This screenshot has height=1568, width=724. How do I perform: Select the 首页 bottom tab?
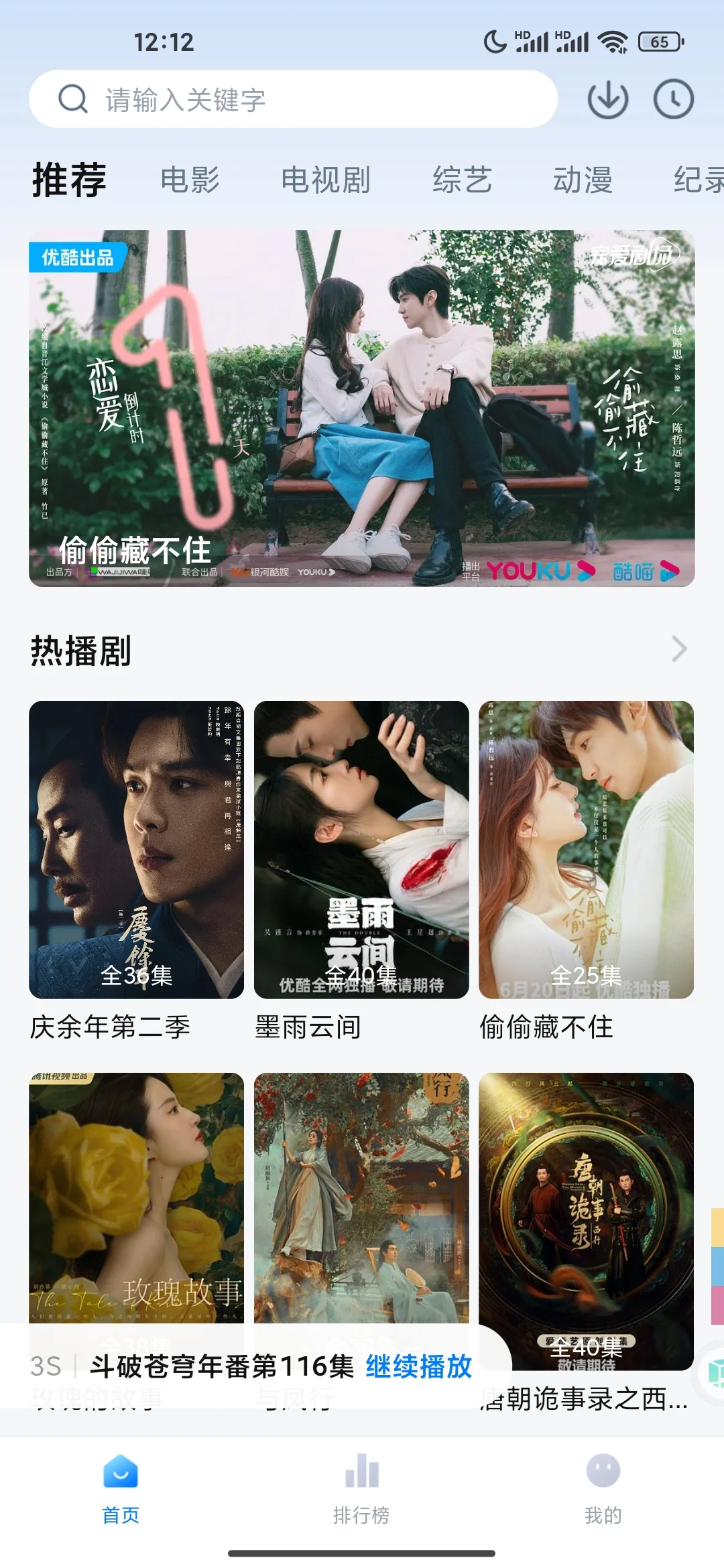coord(121,1485)
